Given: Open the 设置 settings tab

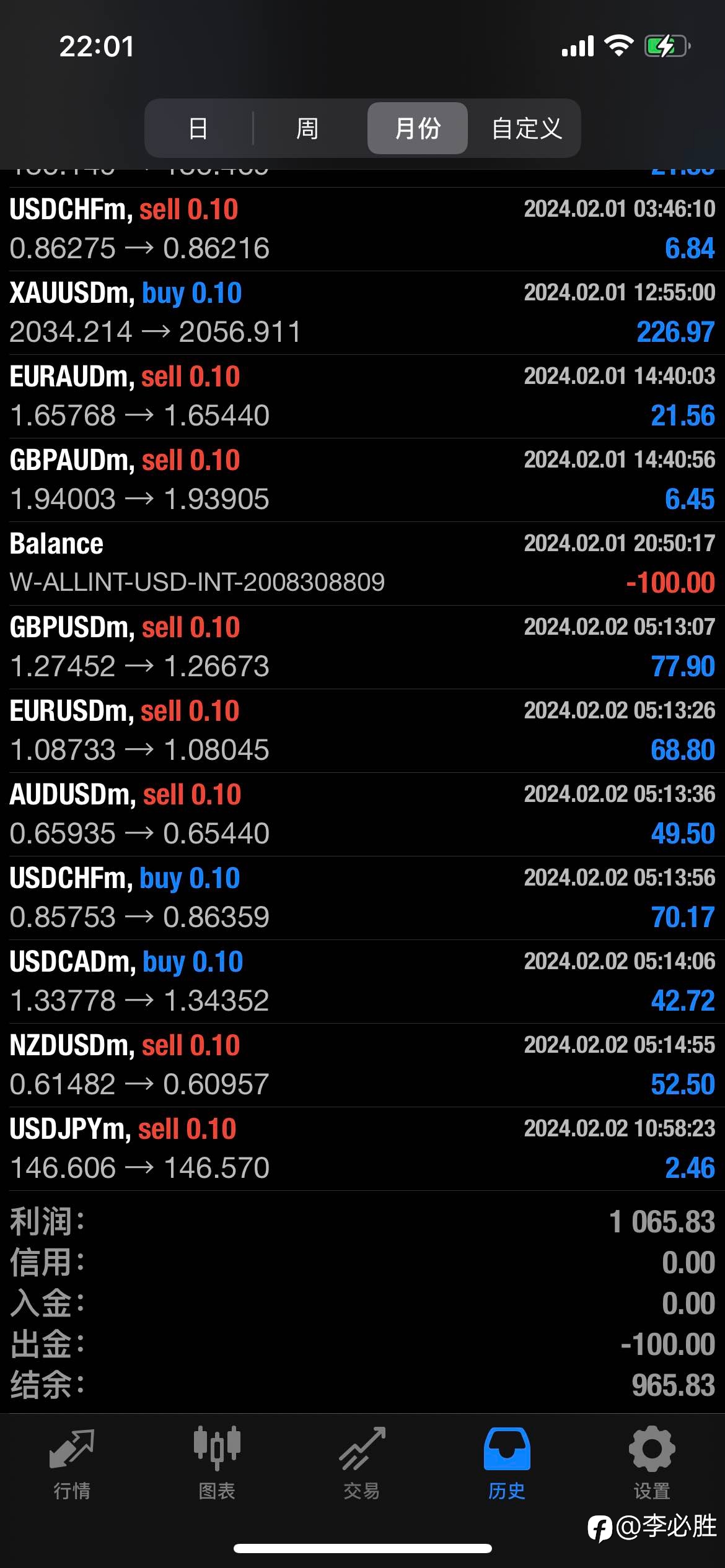Looking at the screenshot, I should (652, 1464).
